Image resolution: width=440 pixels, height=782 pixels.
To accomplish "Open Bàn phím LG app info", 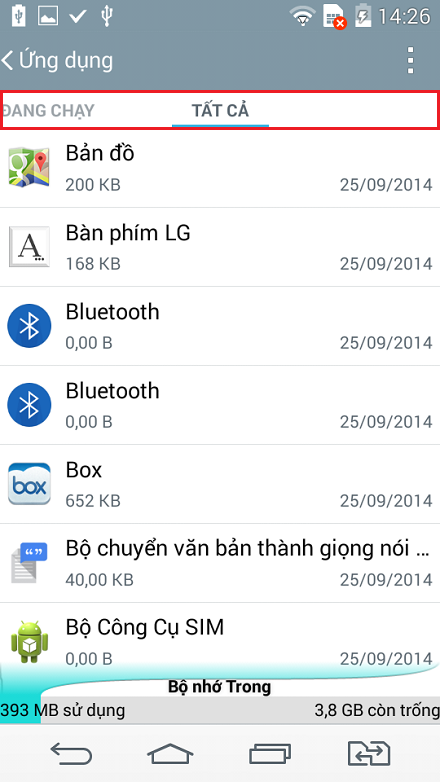I will (220, 247).
